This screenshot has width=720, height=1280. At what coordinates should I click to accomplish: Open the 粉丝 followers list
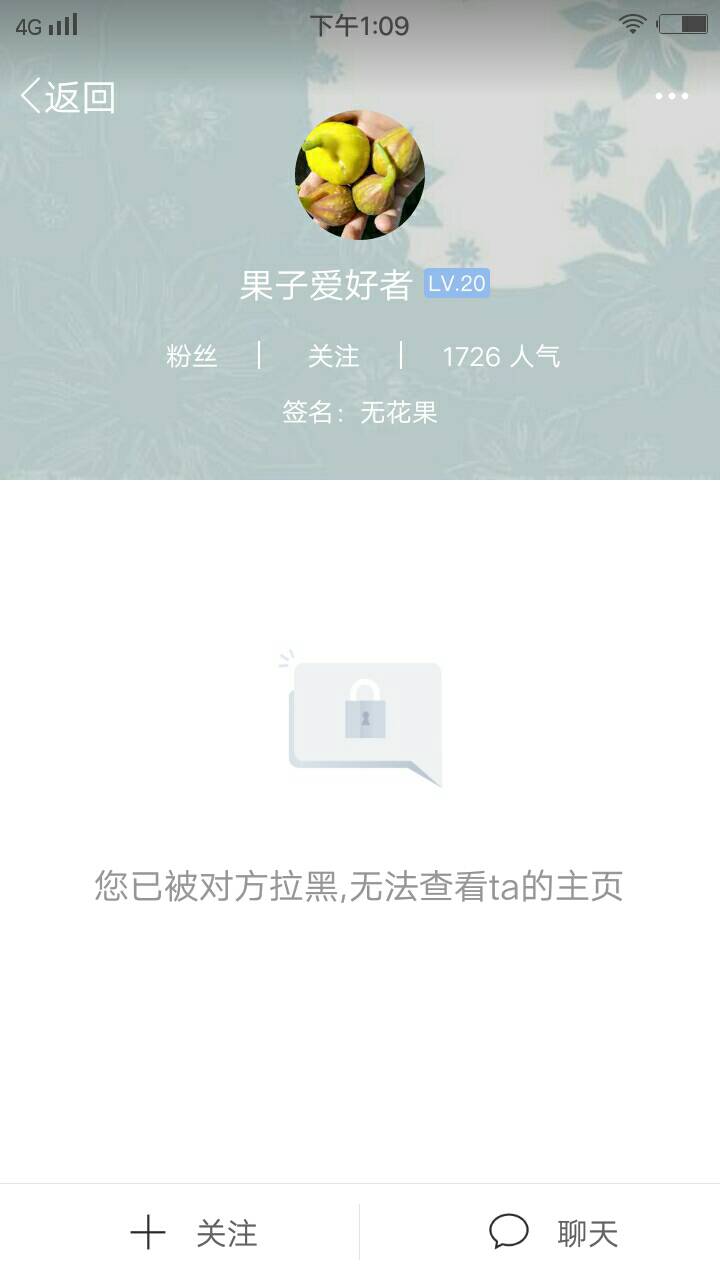point(191,356)
